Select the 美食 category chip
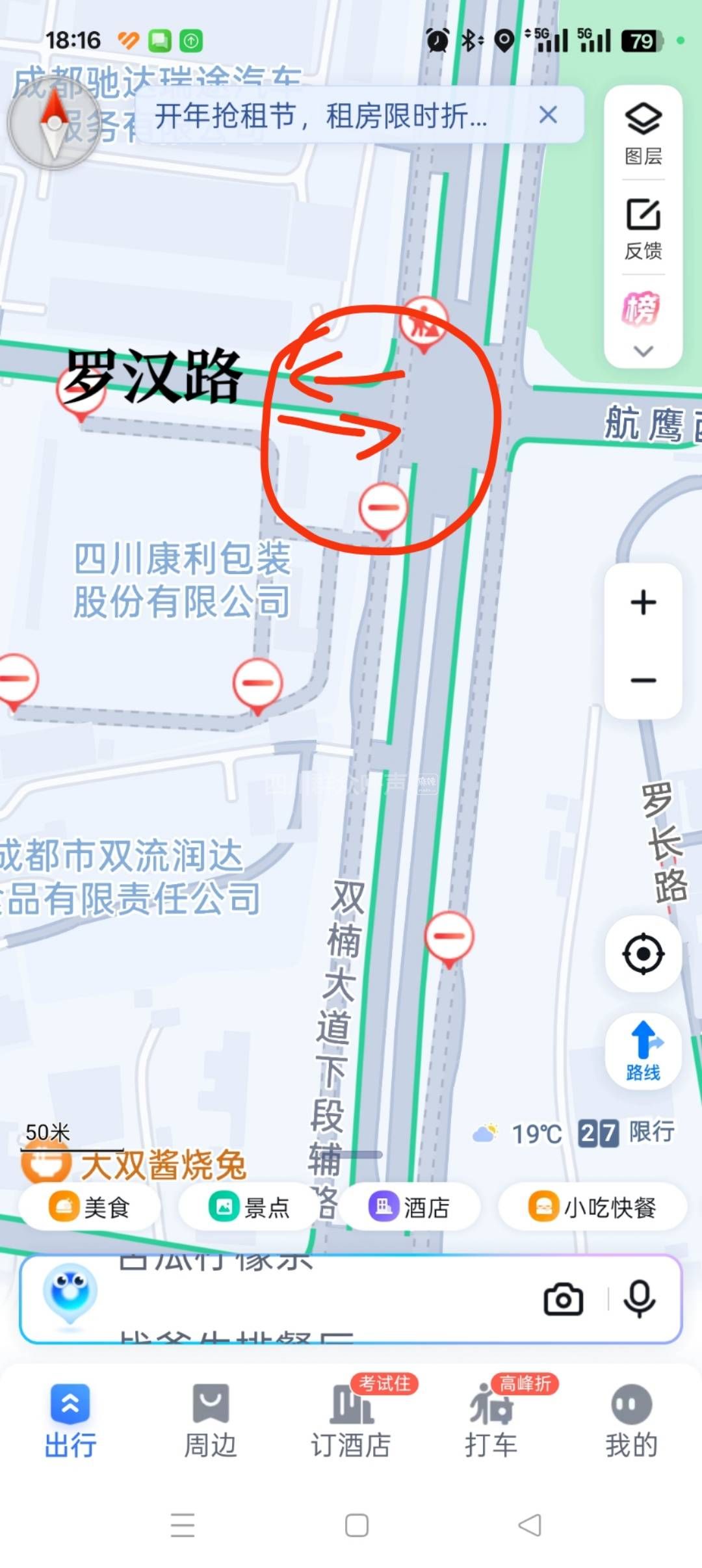 pyautogui.click(x=90, y=1207)
